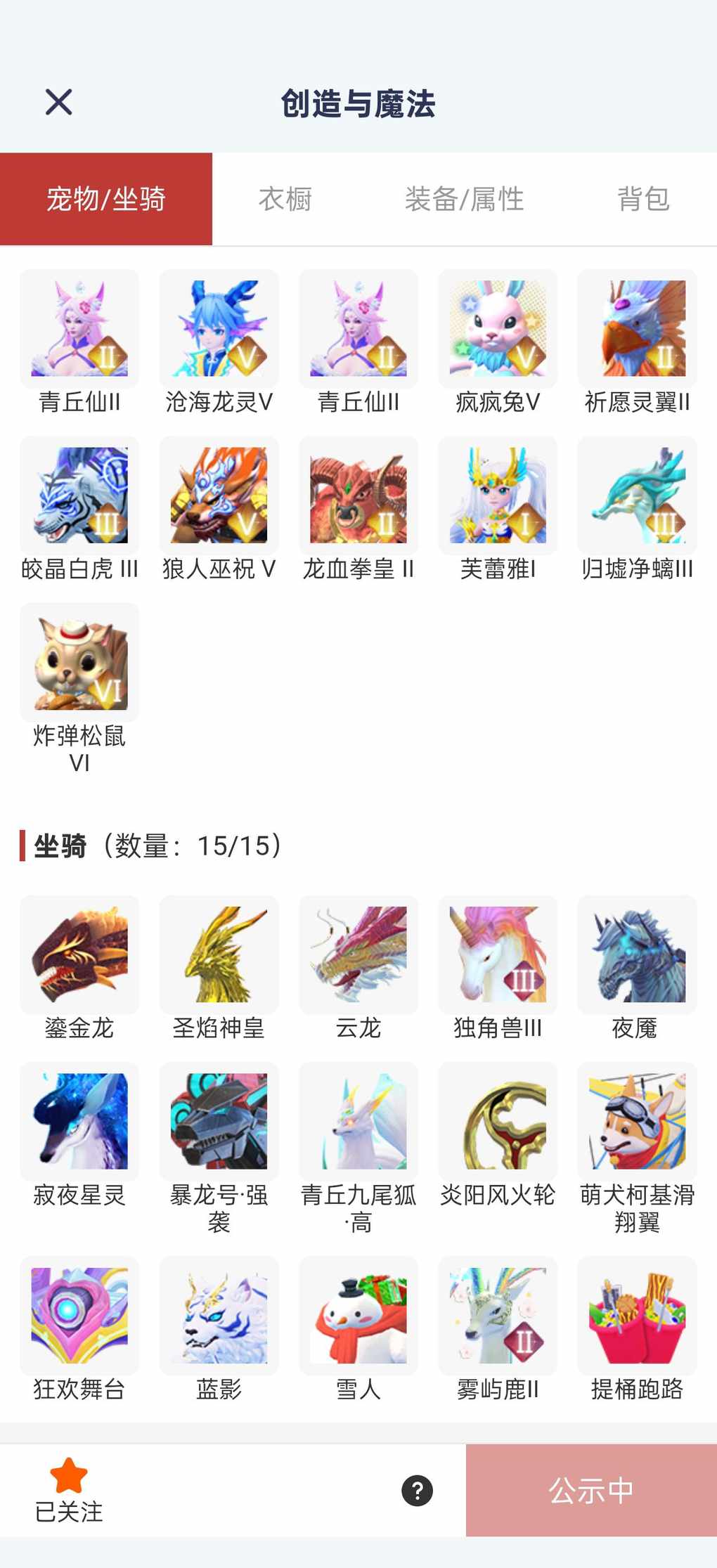View pet 沧海龙灵V

pos(219,328)
